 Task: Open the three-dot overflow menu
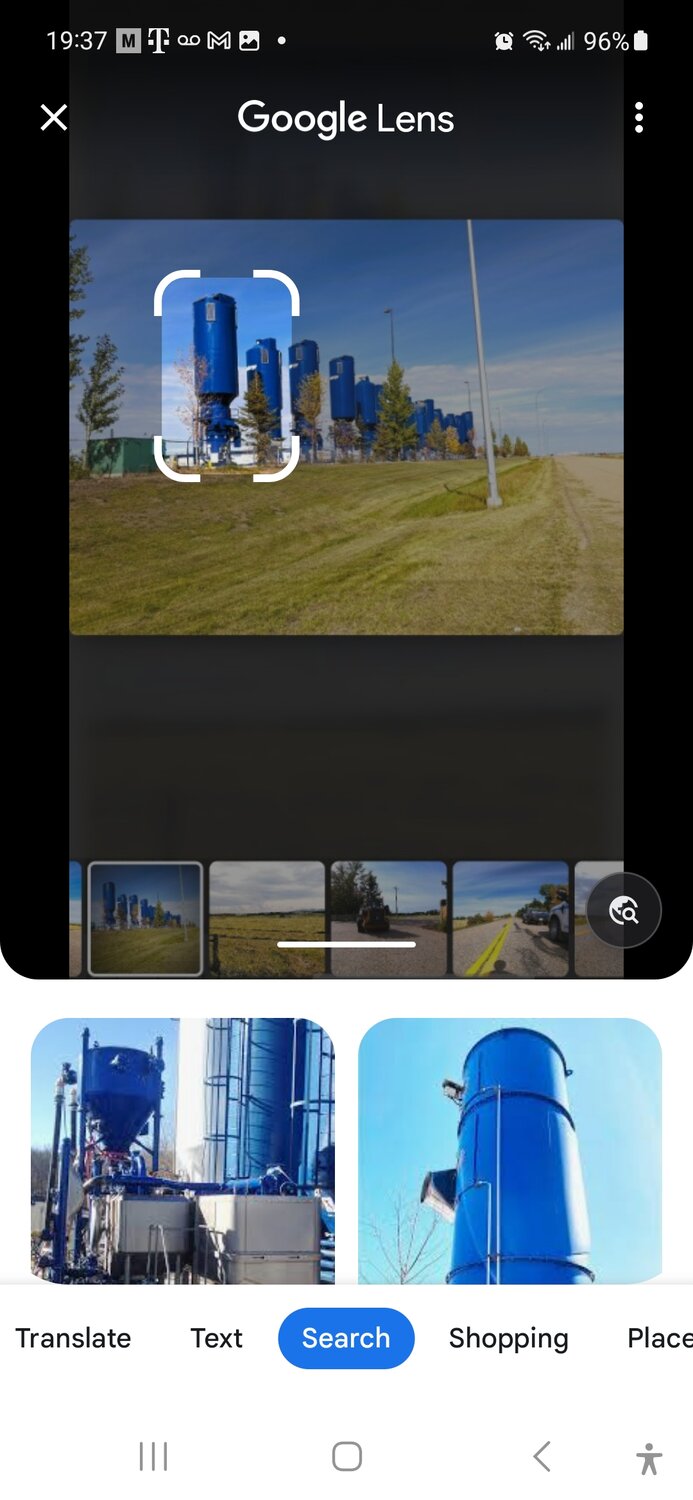[639, 118]
